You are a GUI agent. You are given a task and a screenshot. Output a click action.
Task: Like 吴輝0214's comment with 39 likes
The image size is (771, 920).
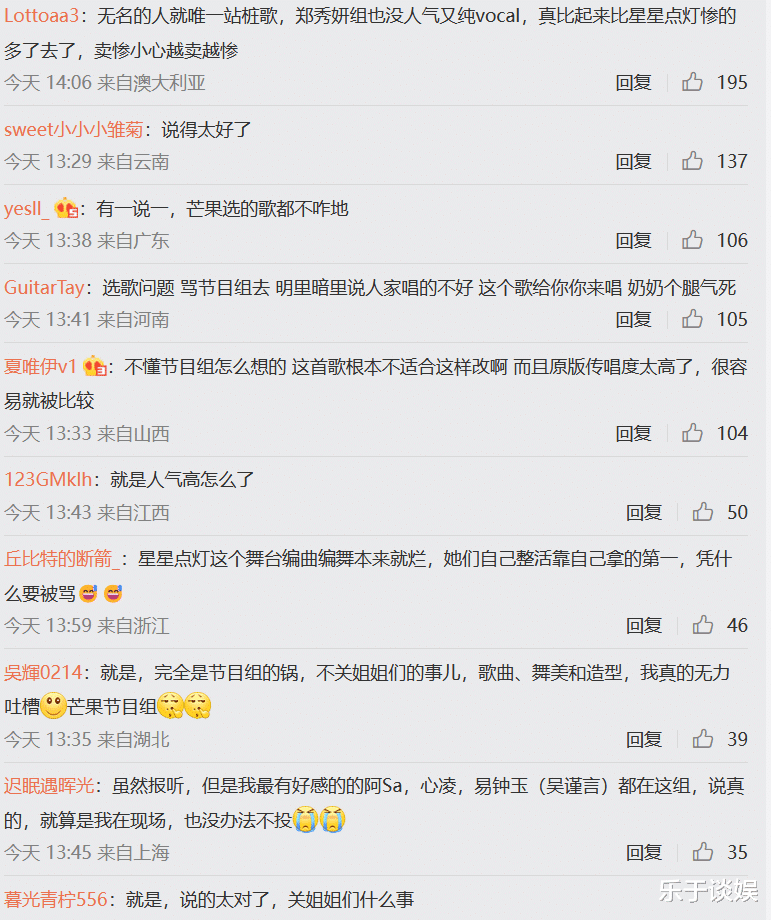pyautogui.click(x=703, y=739)
